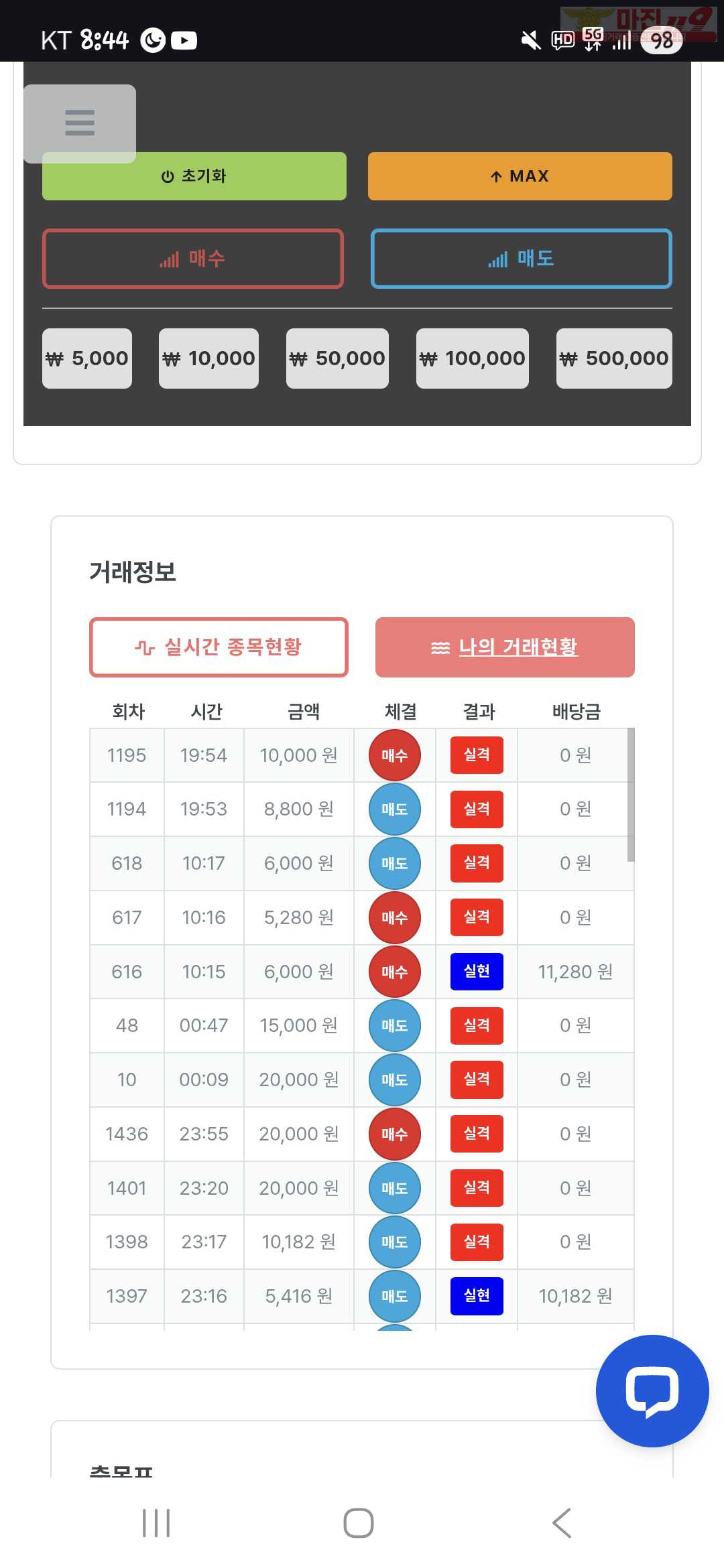Viewport: 724px width, 1568px height.
Task: Tap the blue 매도 sell button
Action: [522, 259]
